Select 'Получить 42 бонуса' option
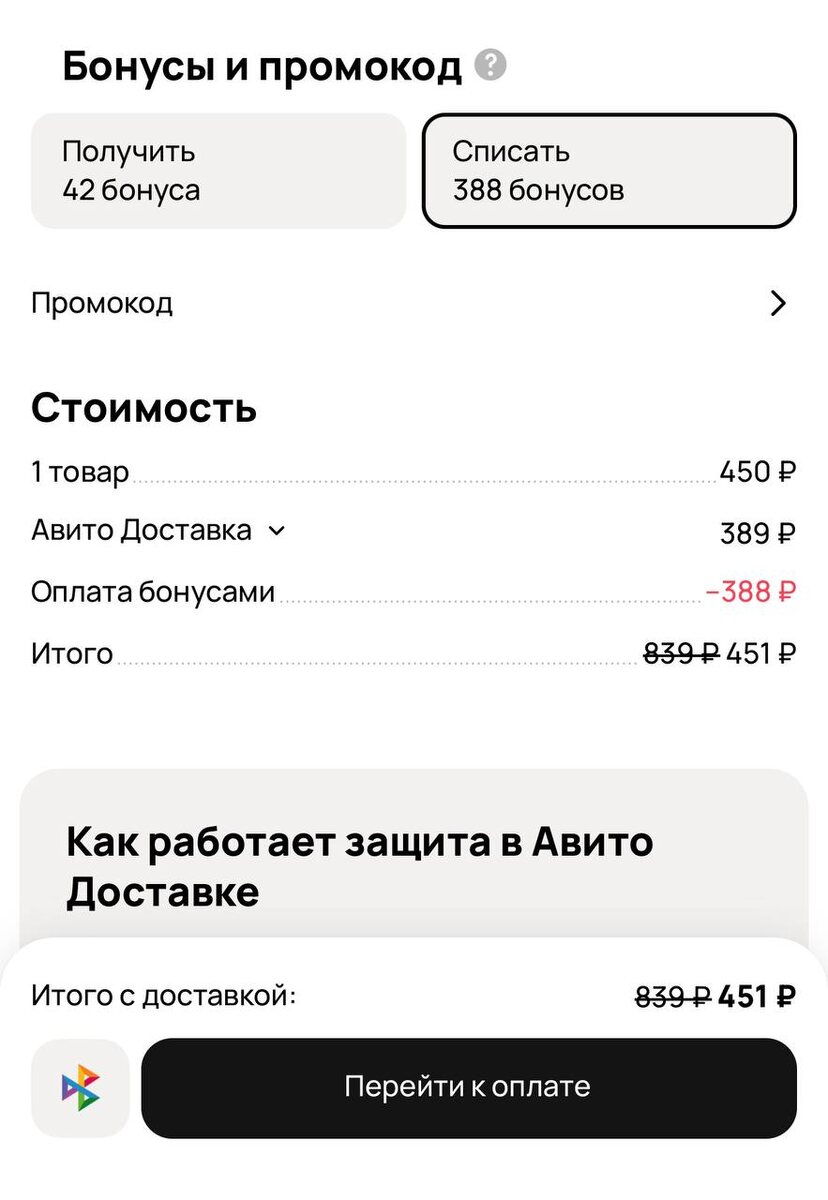This screenshot has height=1200, width=828. [218, 171]
